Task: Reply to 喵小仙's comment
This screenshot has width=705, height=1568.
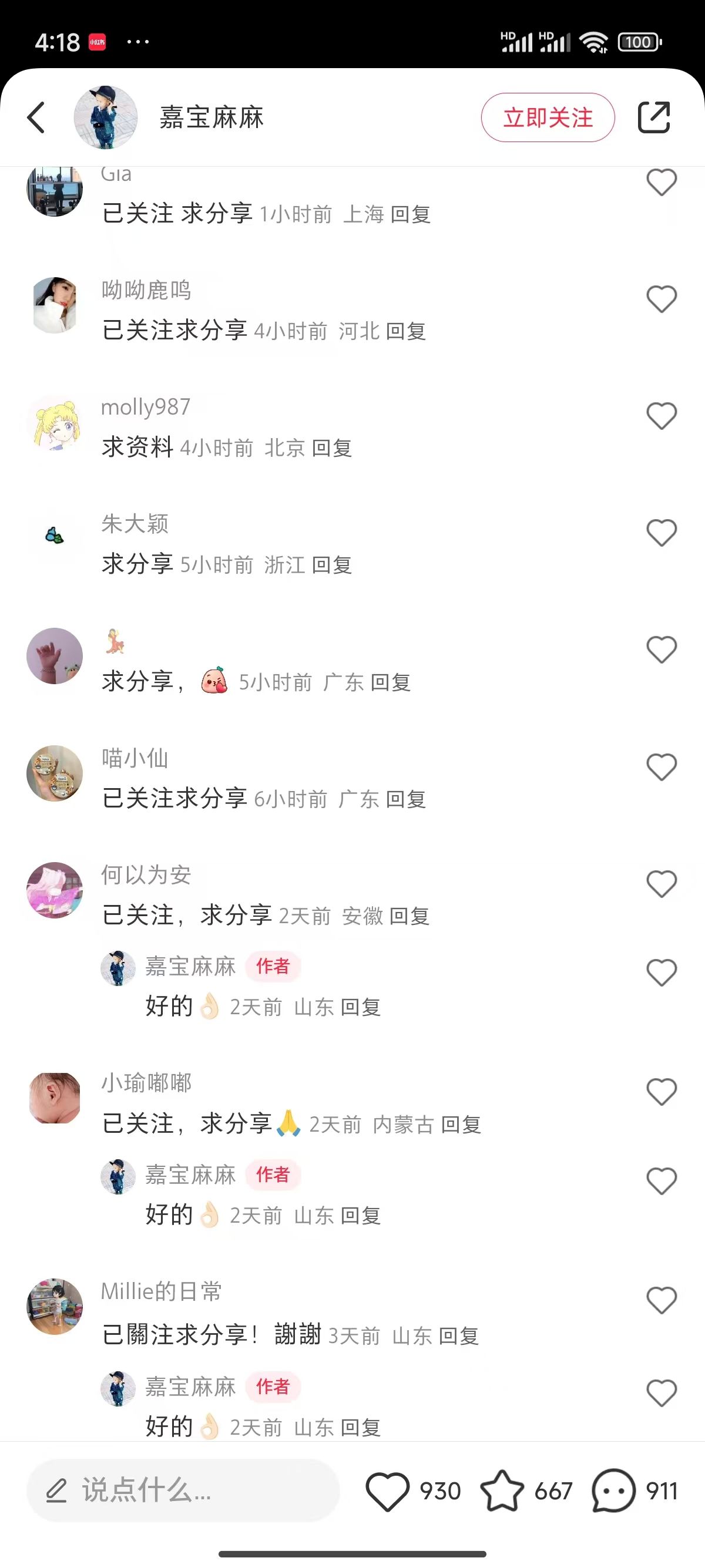Action: pyautogui.click(x=405, y=799)
